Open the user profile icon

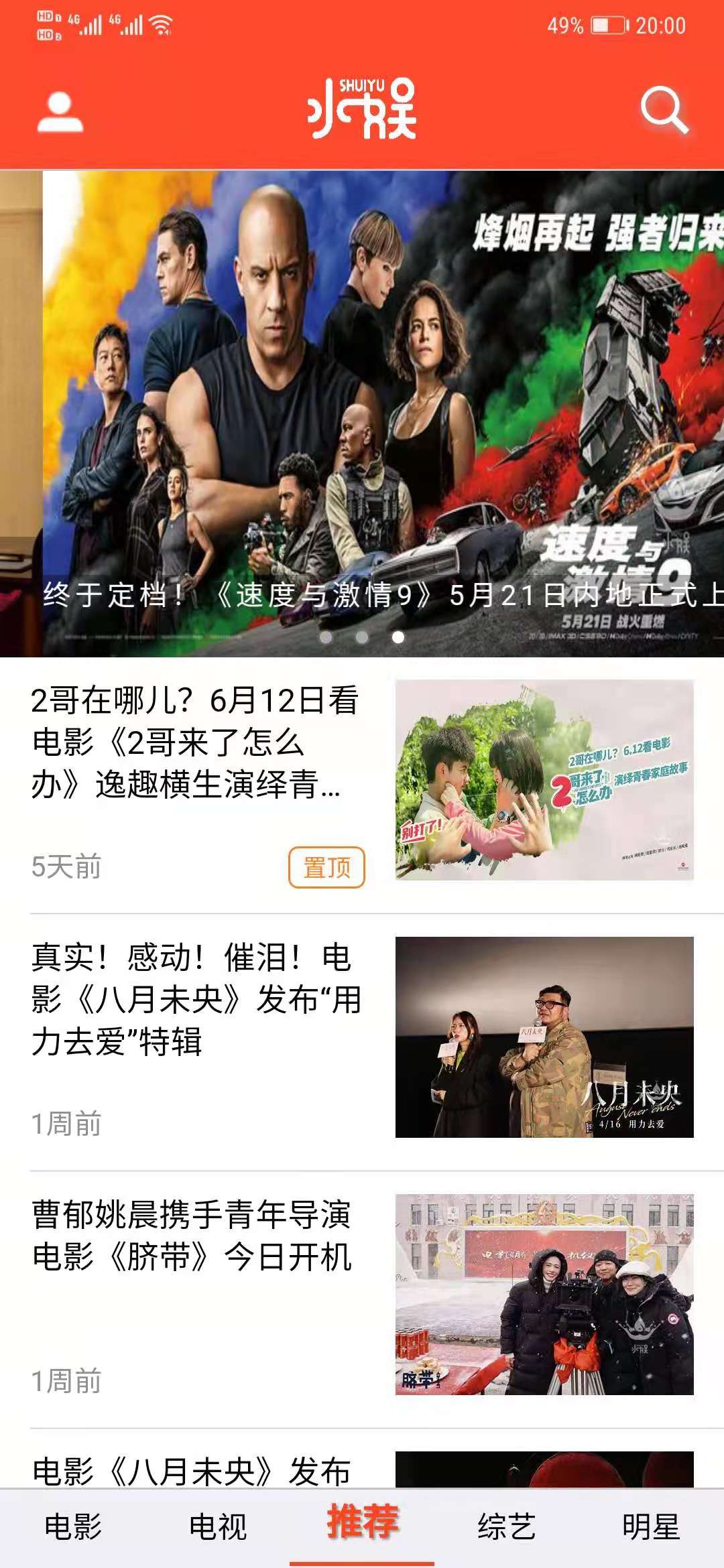[x=60, y=112]
